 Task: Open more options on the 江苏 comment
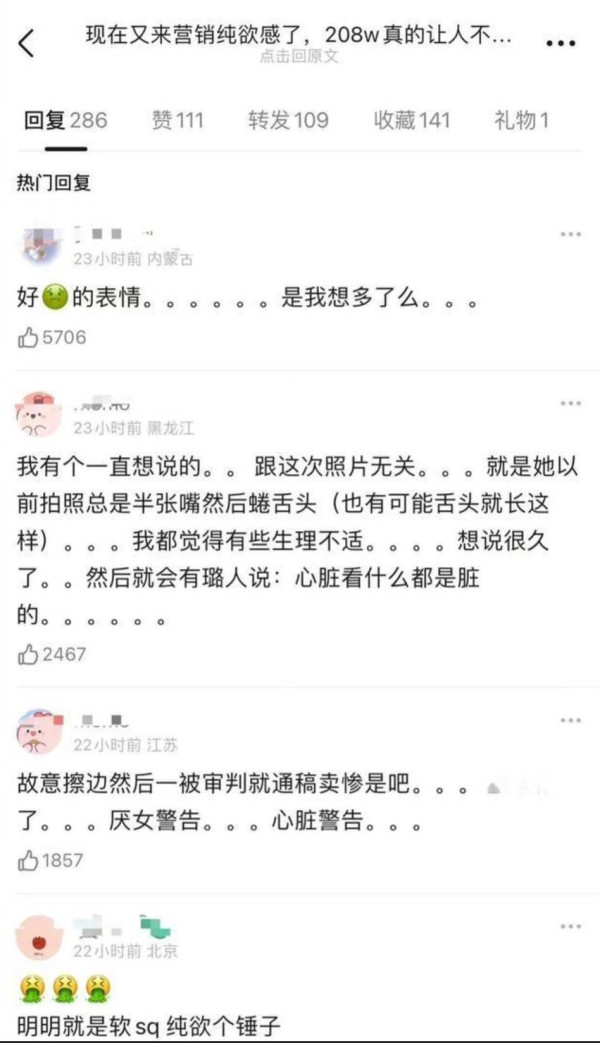[x=570, y=721]
